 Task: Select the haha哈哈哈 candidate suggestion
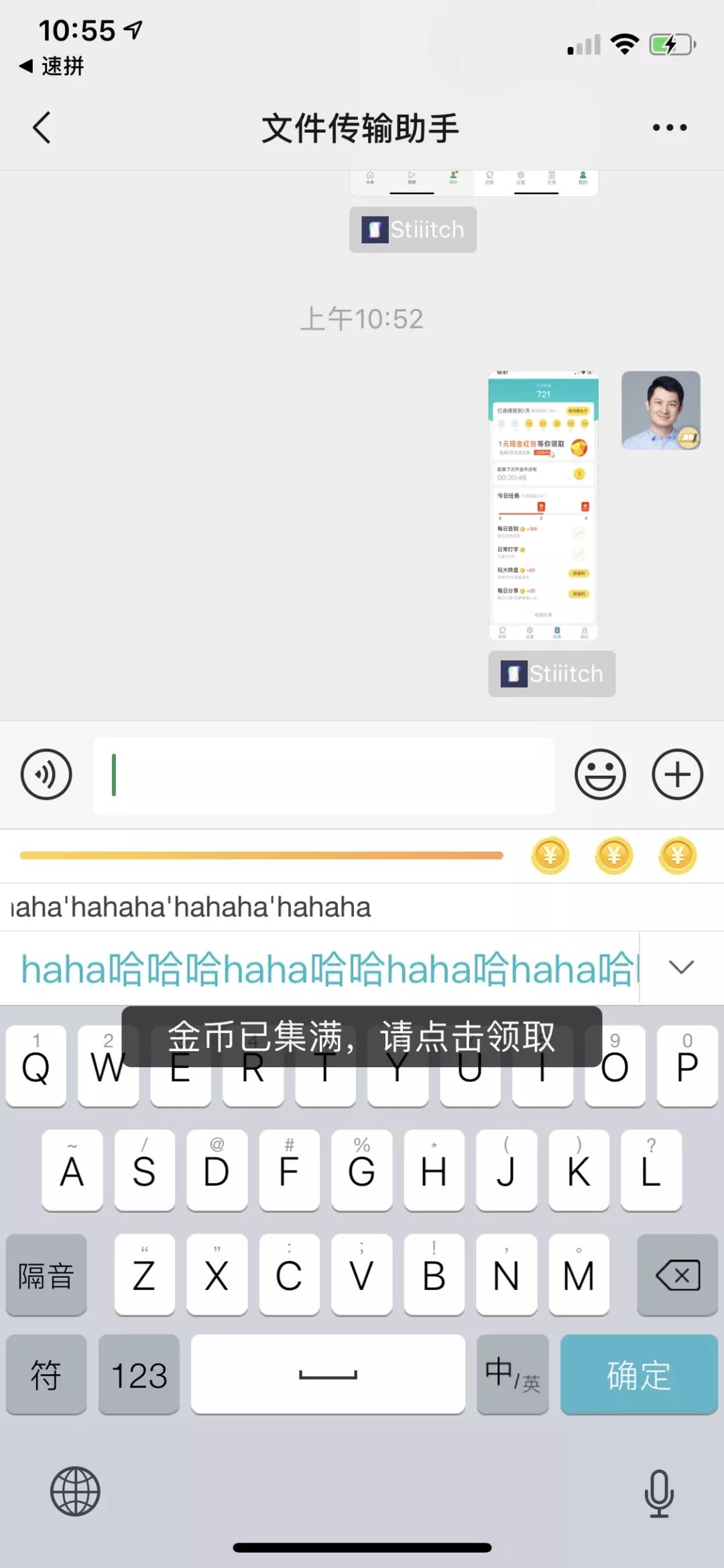[x=322, y=969]
